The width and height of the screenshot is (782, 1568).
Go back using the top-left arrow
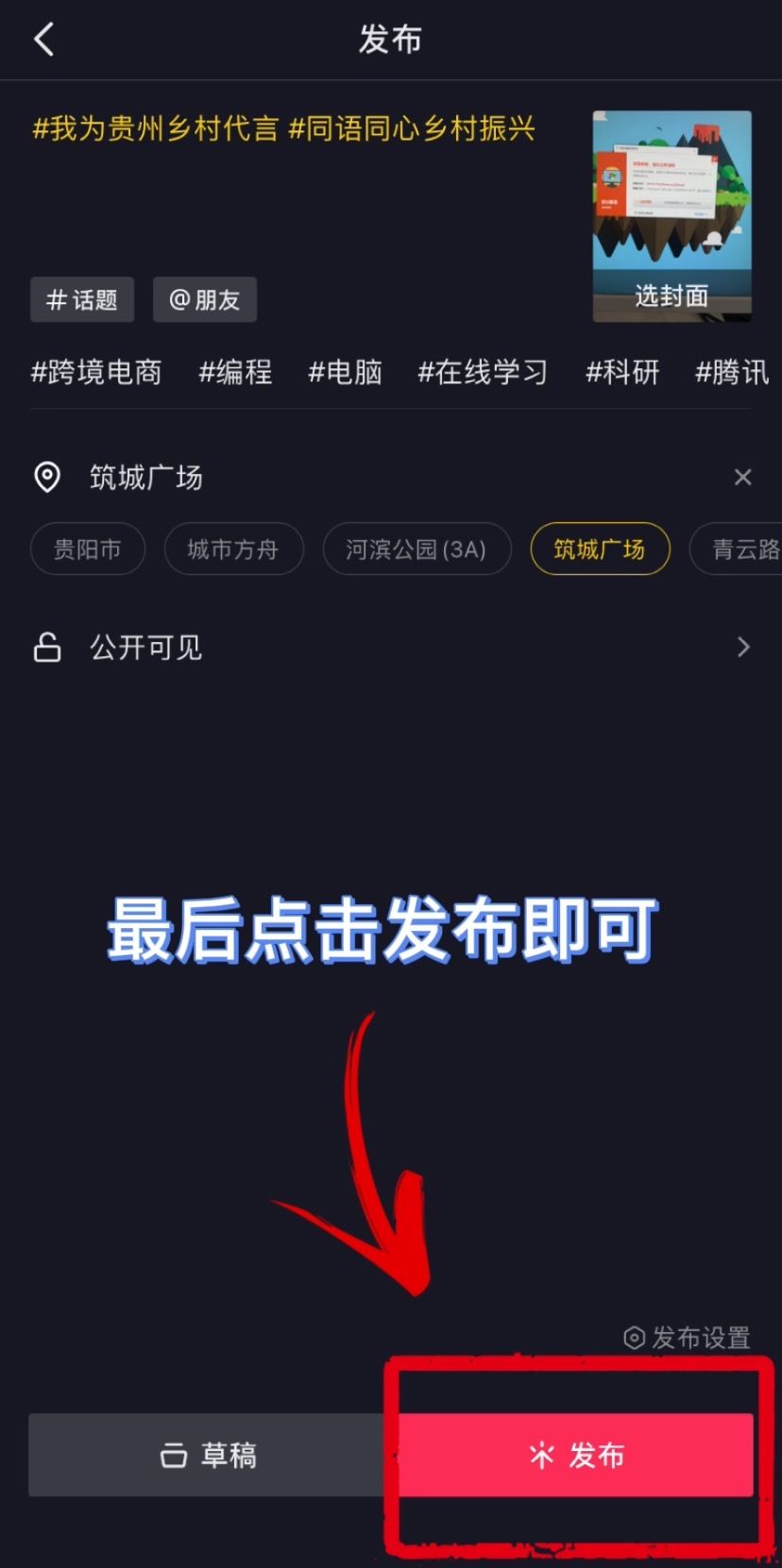[44, 40]
